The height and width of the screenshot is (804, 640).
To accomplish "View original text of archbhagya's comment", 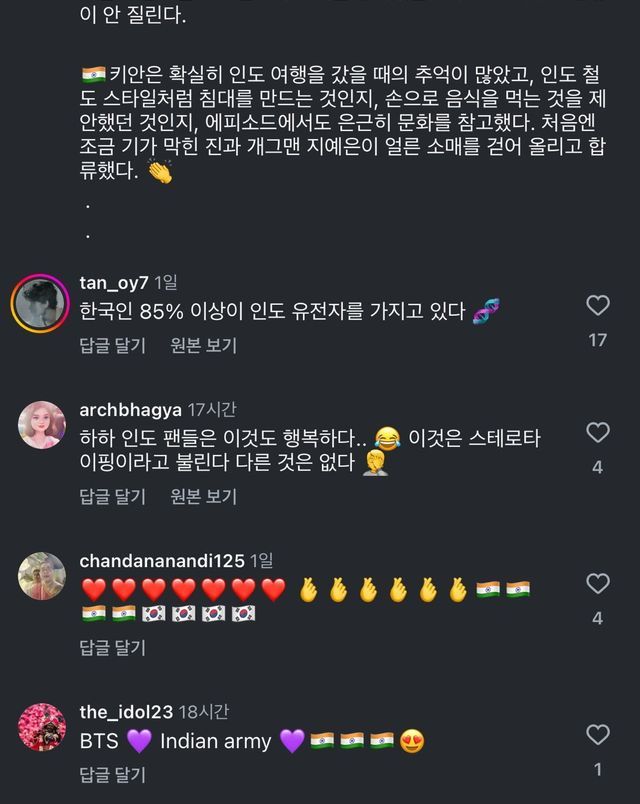I will click(203, 496).
